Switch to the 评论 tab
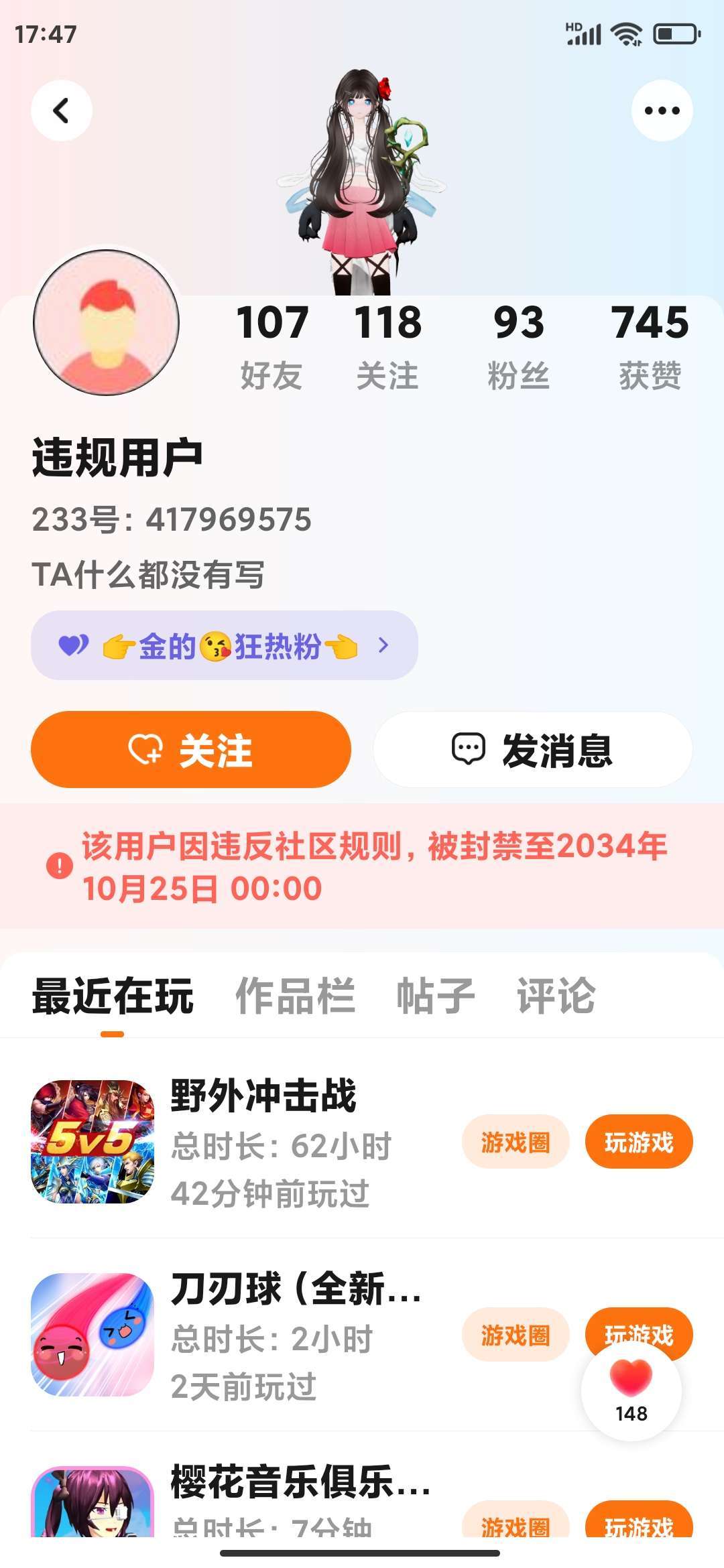Viewport: 724px width, 1568px height. pos(556,996)
